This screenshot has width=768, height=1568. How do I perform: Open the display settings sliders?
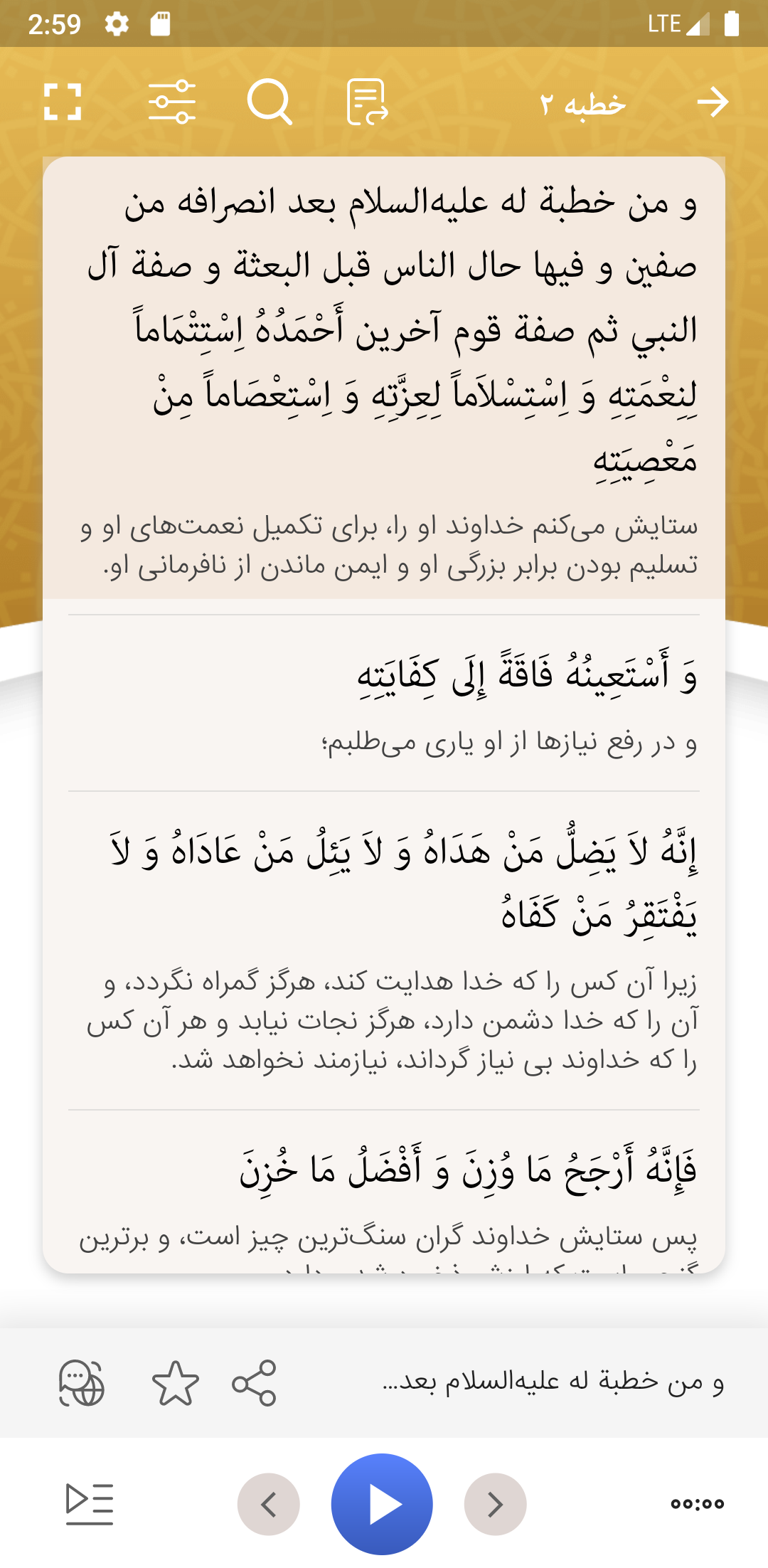point(171,102)
